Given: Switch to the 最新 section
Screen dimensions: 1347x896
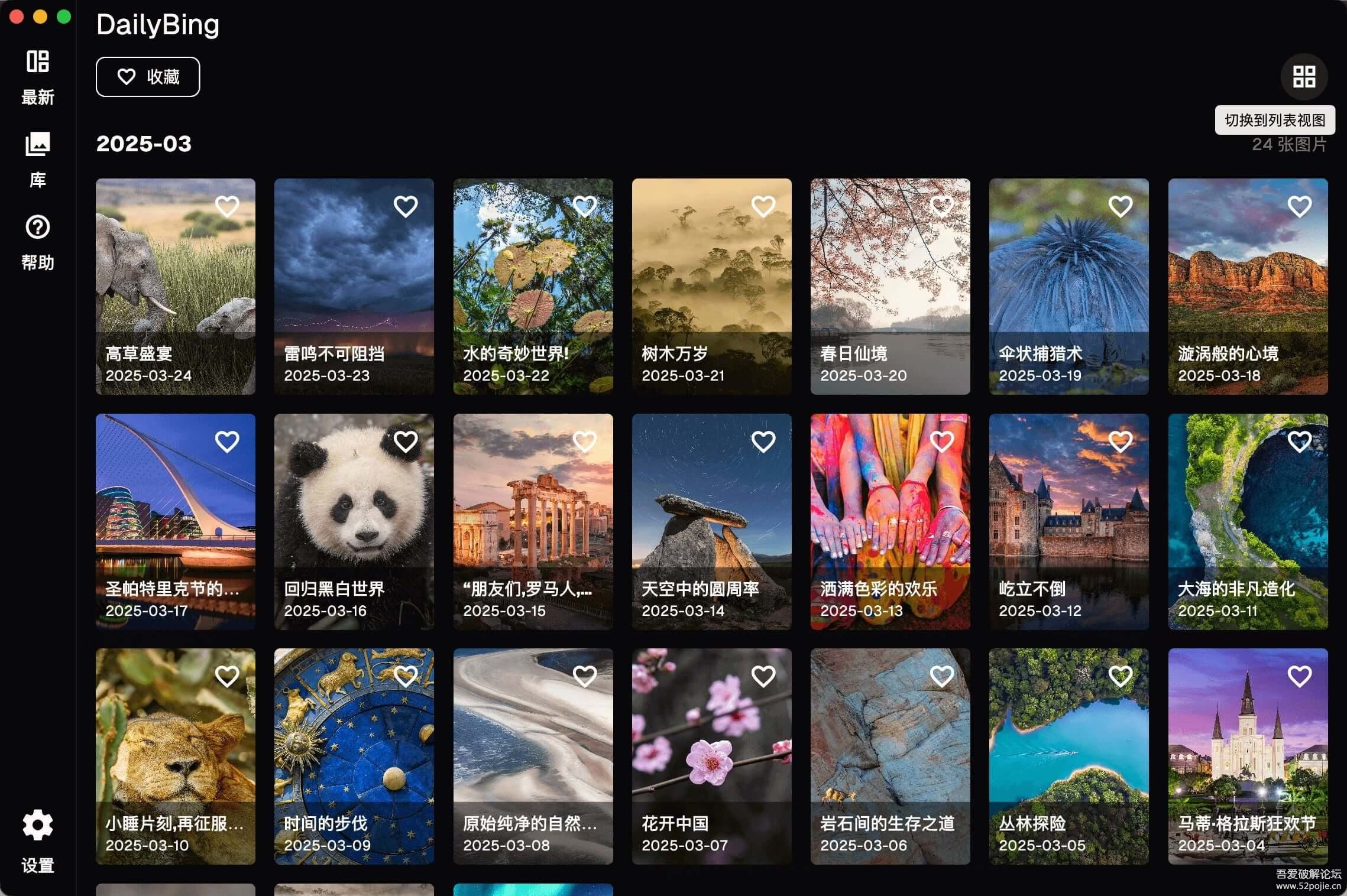Looking at the screenshot, I should (38, 77).
